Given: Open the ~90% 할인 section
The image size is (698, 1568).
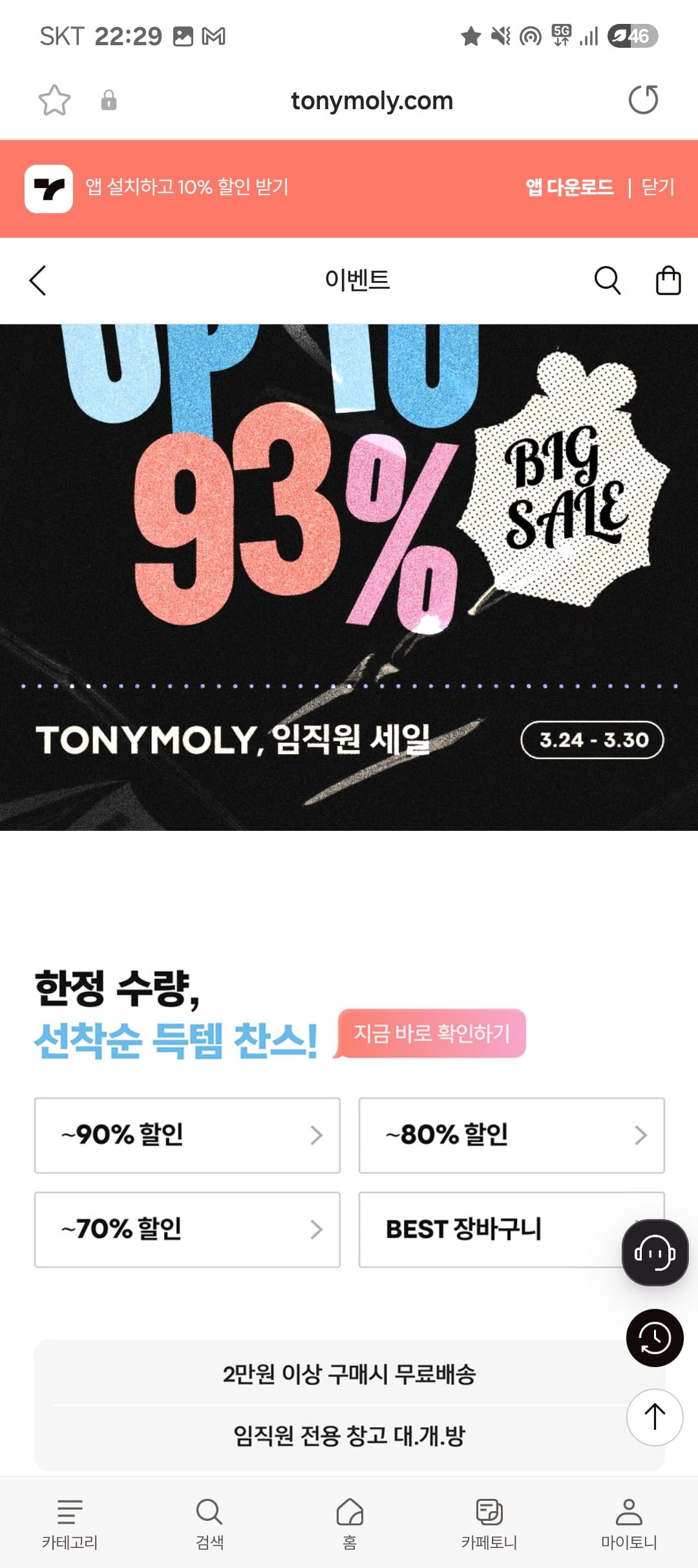Looking at the screenshot, I should pos(187,1135).
